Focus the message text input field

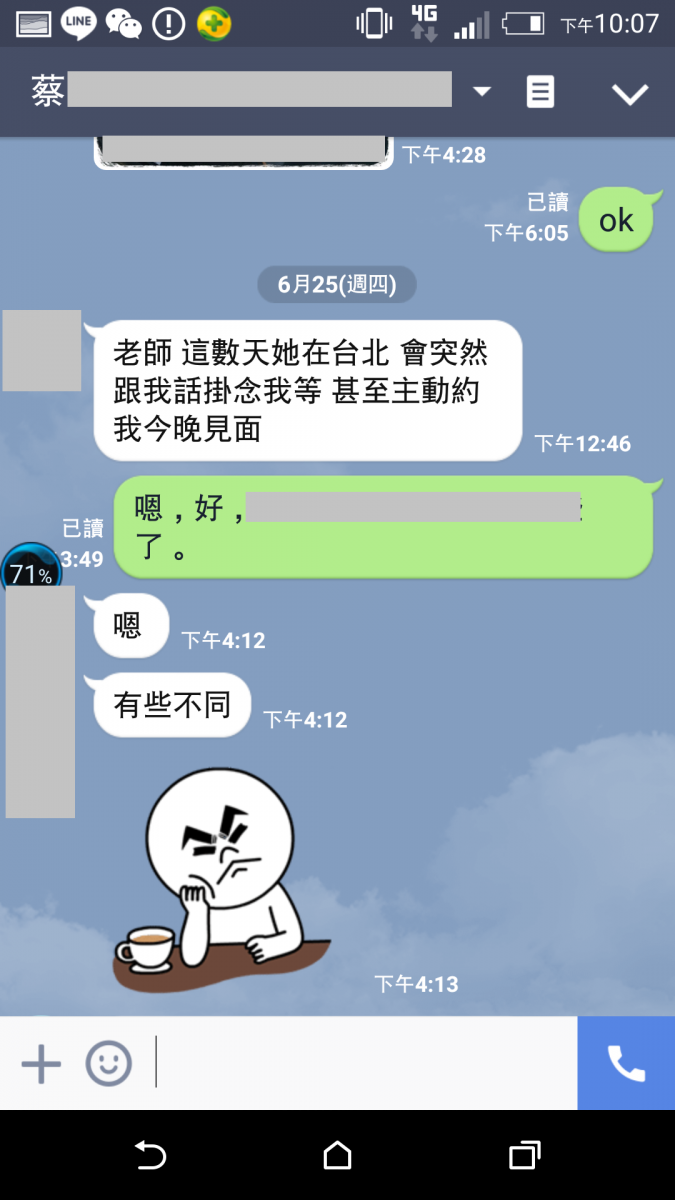pos(365,1063)
